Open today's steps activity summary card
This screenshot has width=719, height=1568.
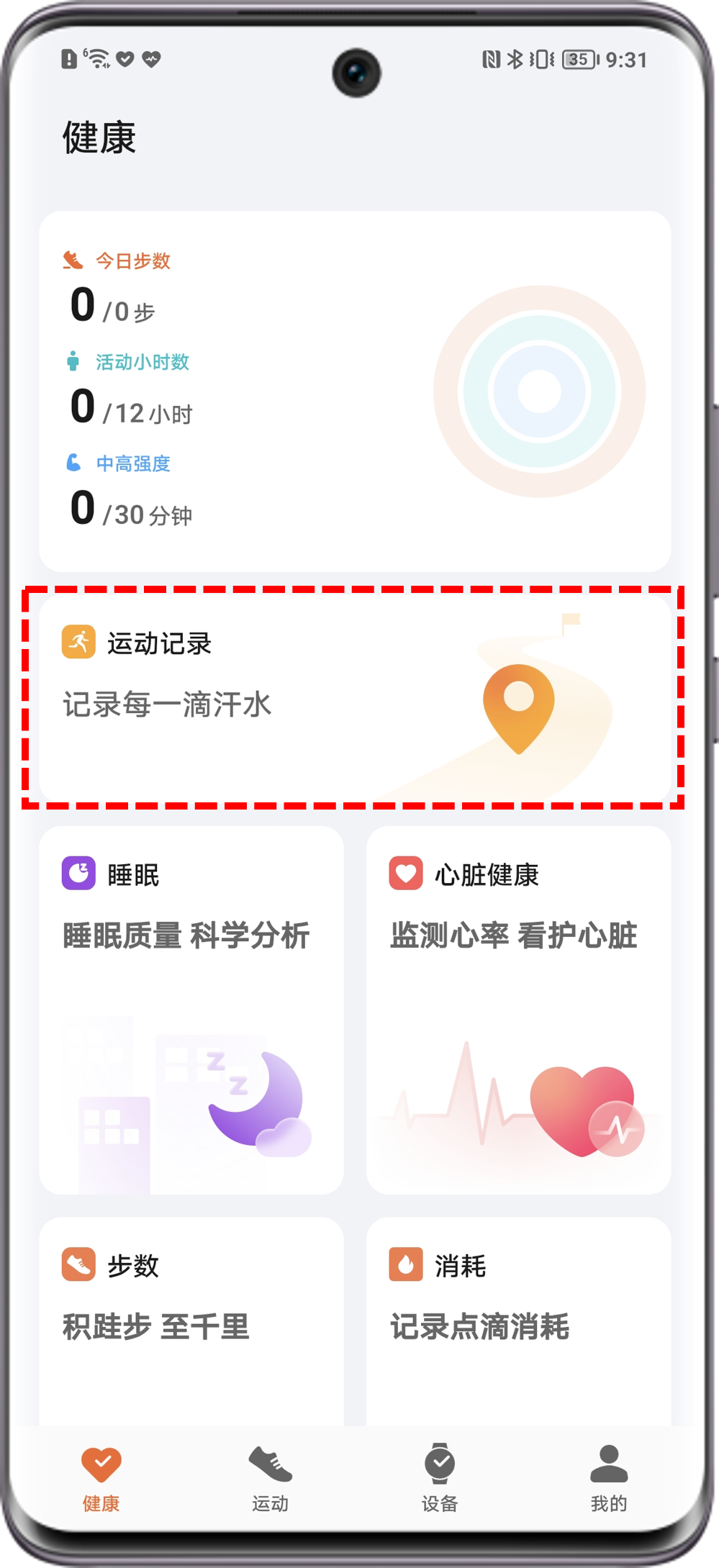355,391
